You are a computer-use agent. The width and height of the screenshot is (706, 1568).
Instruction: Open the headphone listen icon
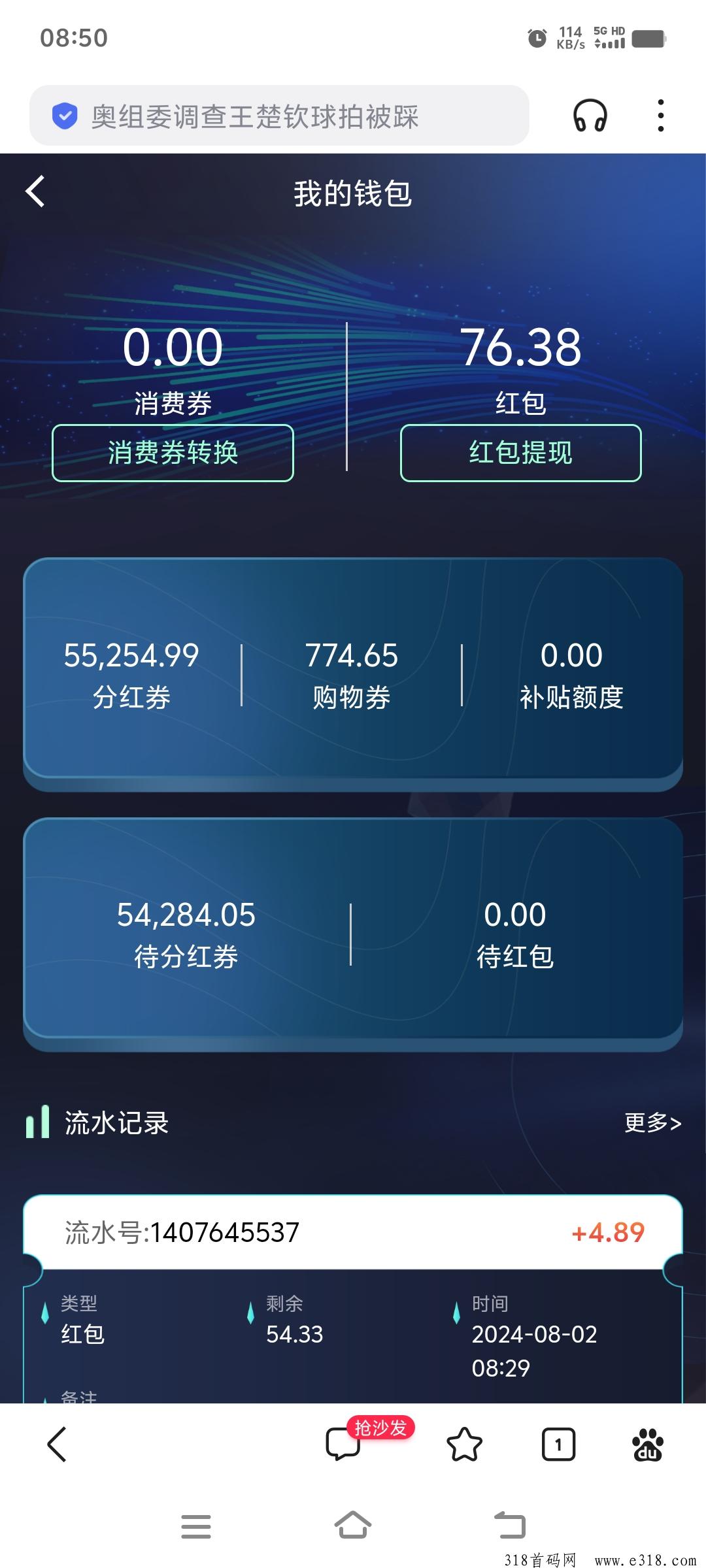(590, 116)
